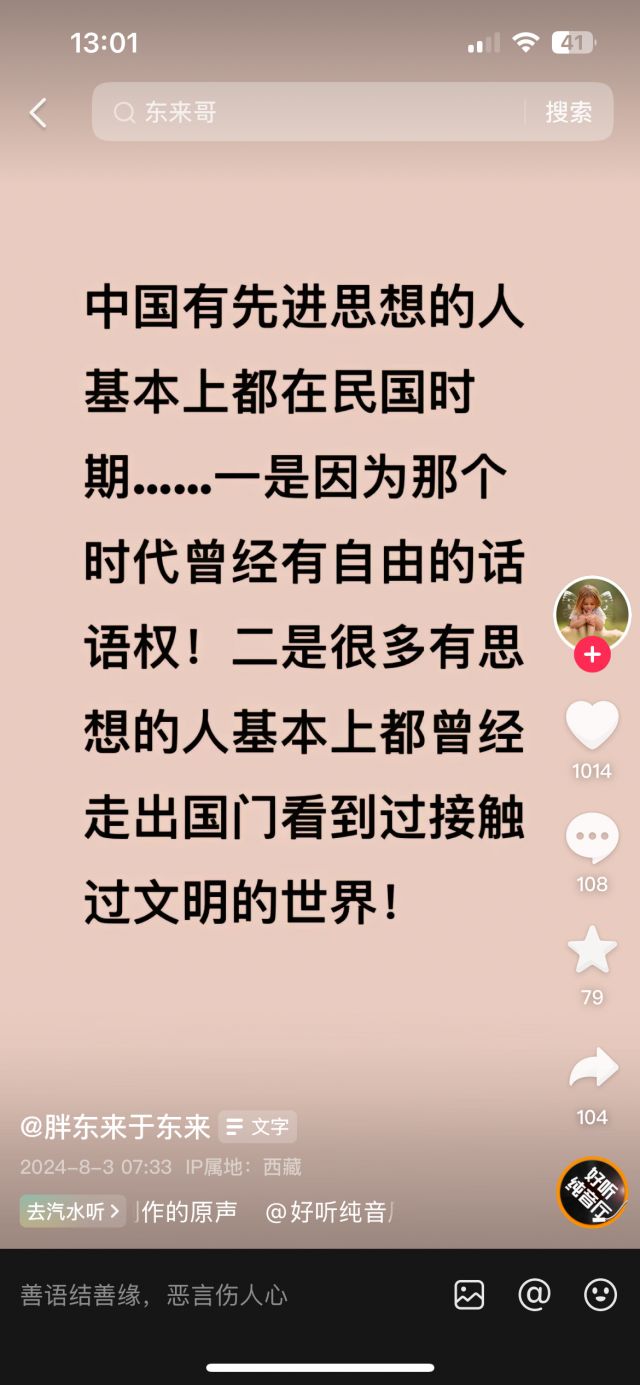Viewport: 640px width, 1385px height.
Task: Open the emoji picker
Action: [600, 1295]
